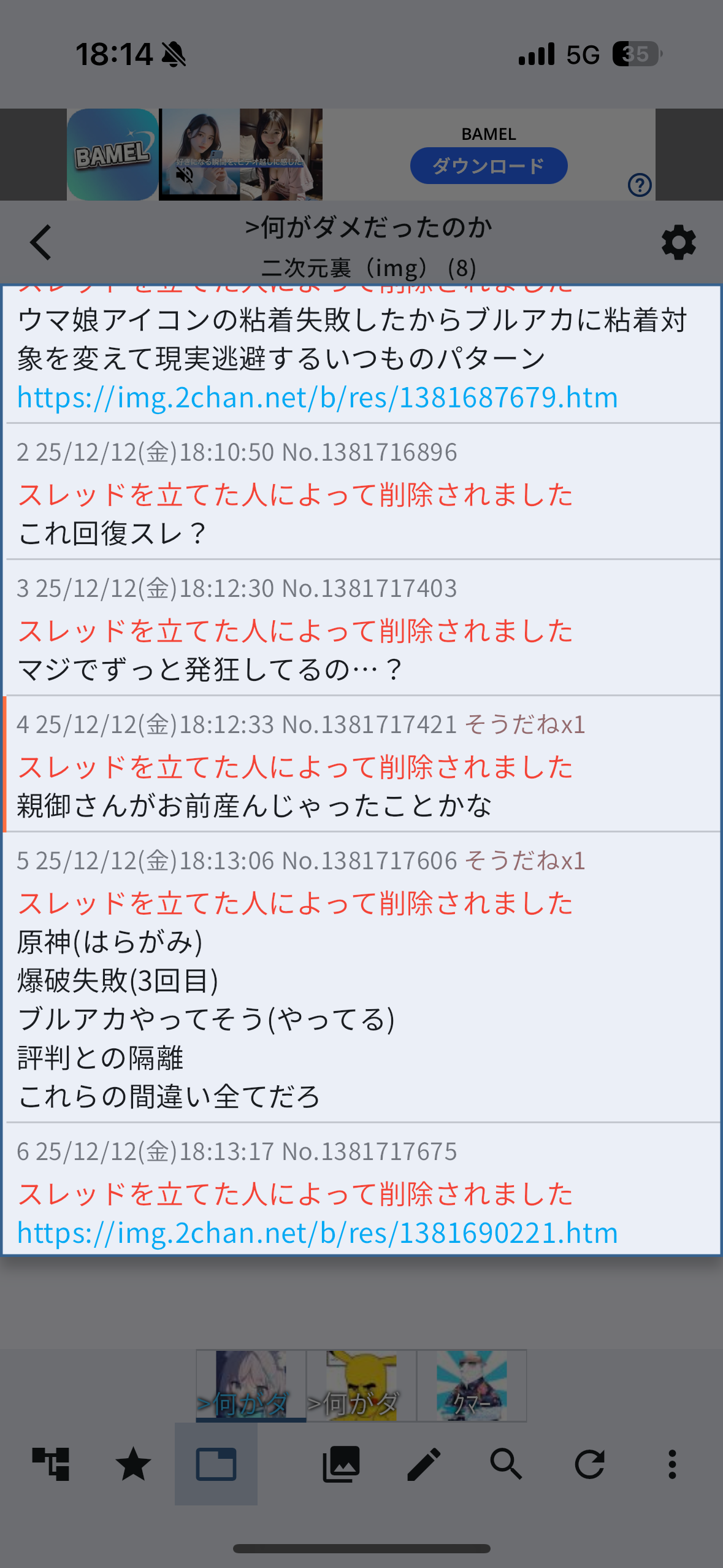
Task: Write a reply with the pencil icon
Action: pyautogui.click(x=424, y=1464)
